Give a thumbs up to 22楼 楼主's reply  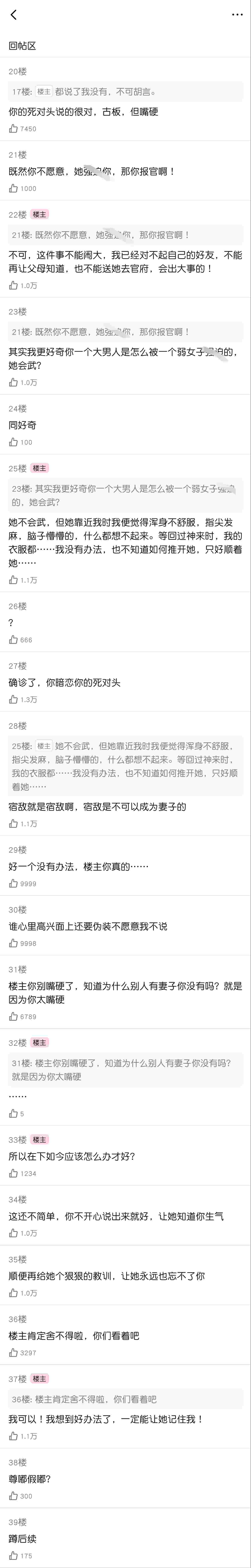pos(13,285)
